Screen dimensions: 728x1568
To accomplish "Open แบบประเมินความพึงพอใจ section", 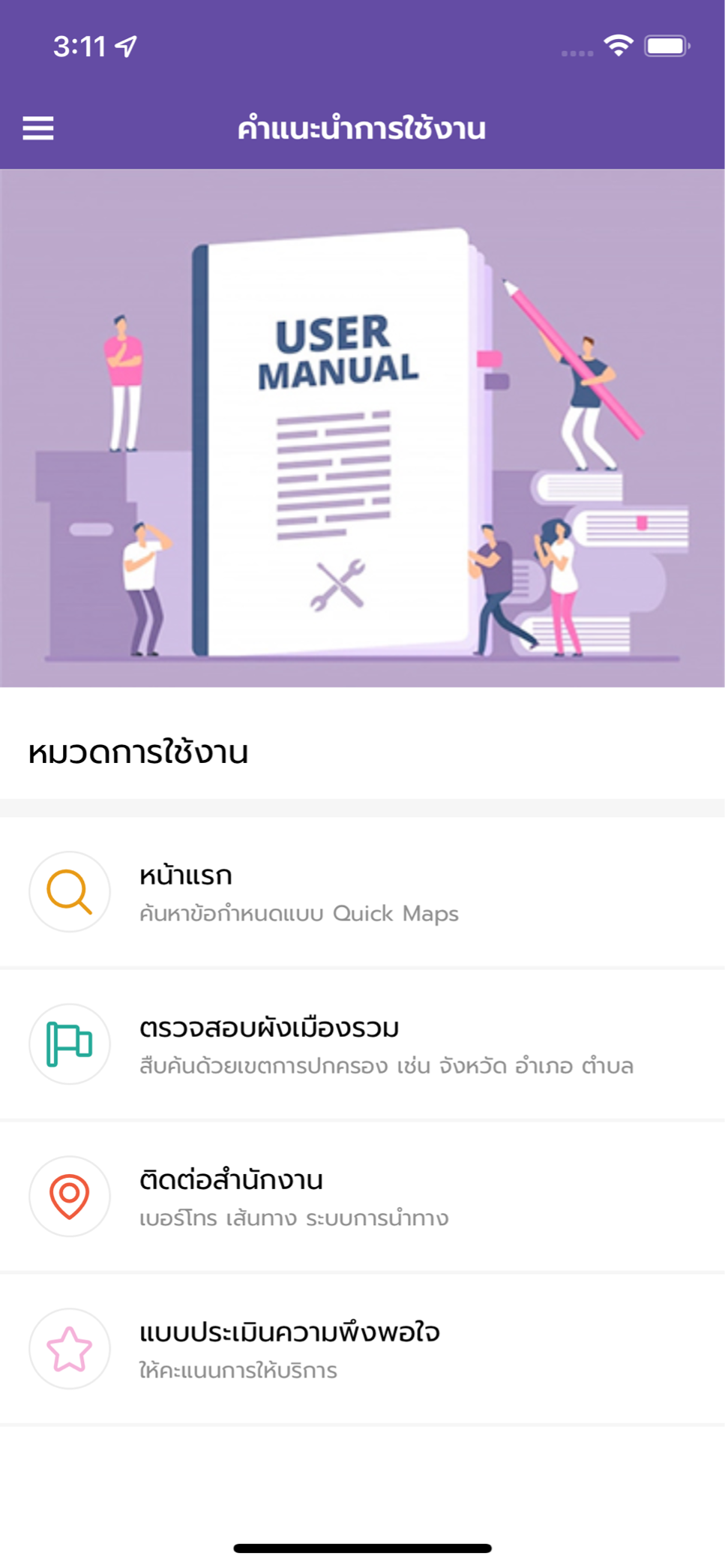I will (x=362, y=1349).
